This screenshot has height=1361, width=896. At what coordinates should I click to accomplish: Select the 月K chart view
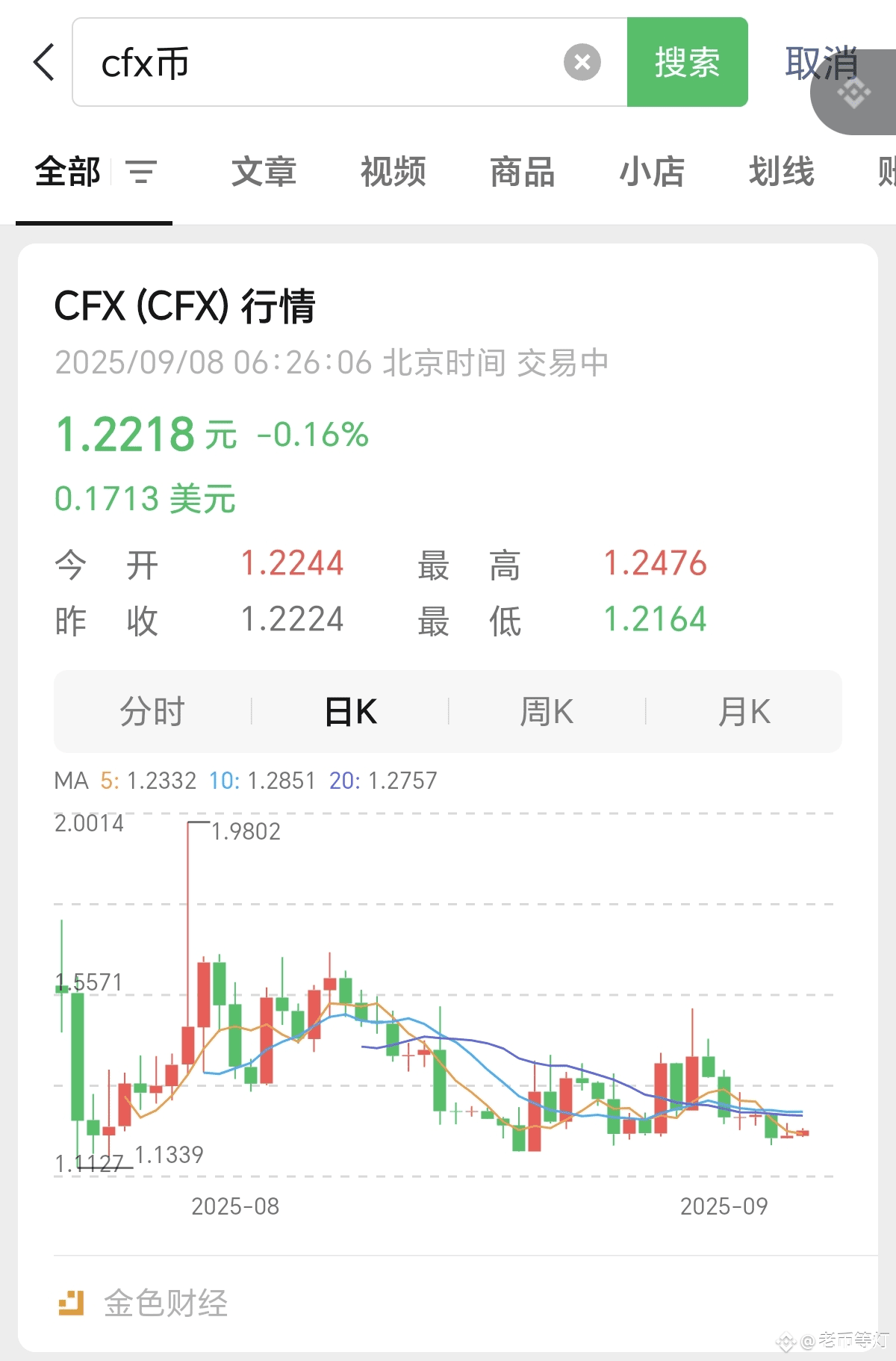coord(744,711)
